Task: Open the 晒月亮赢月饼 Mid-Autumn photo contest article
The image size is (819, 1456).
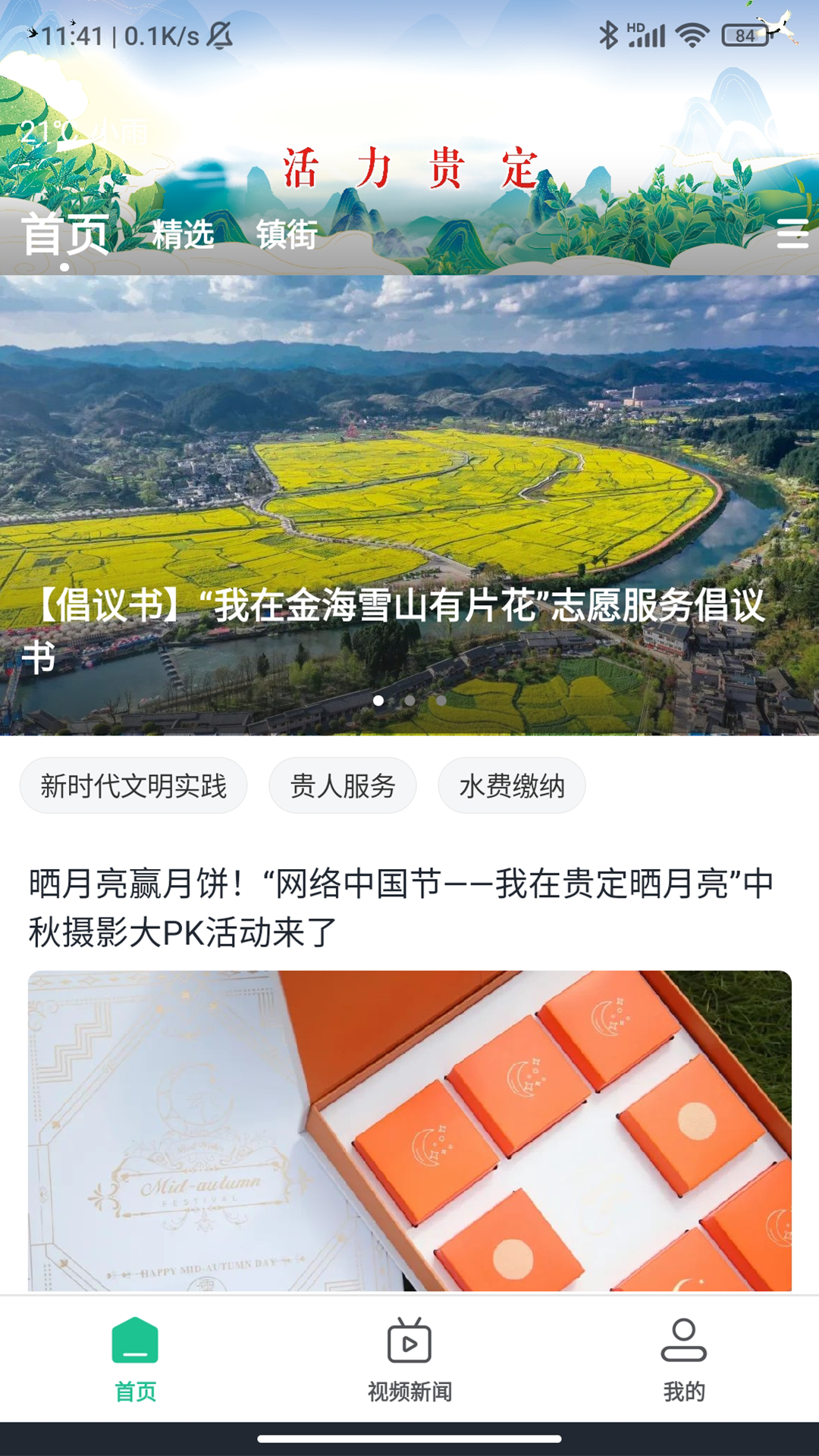Action: click(x=401, y=908)
